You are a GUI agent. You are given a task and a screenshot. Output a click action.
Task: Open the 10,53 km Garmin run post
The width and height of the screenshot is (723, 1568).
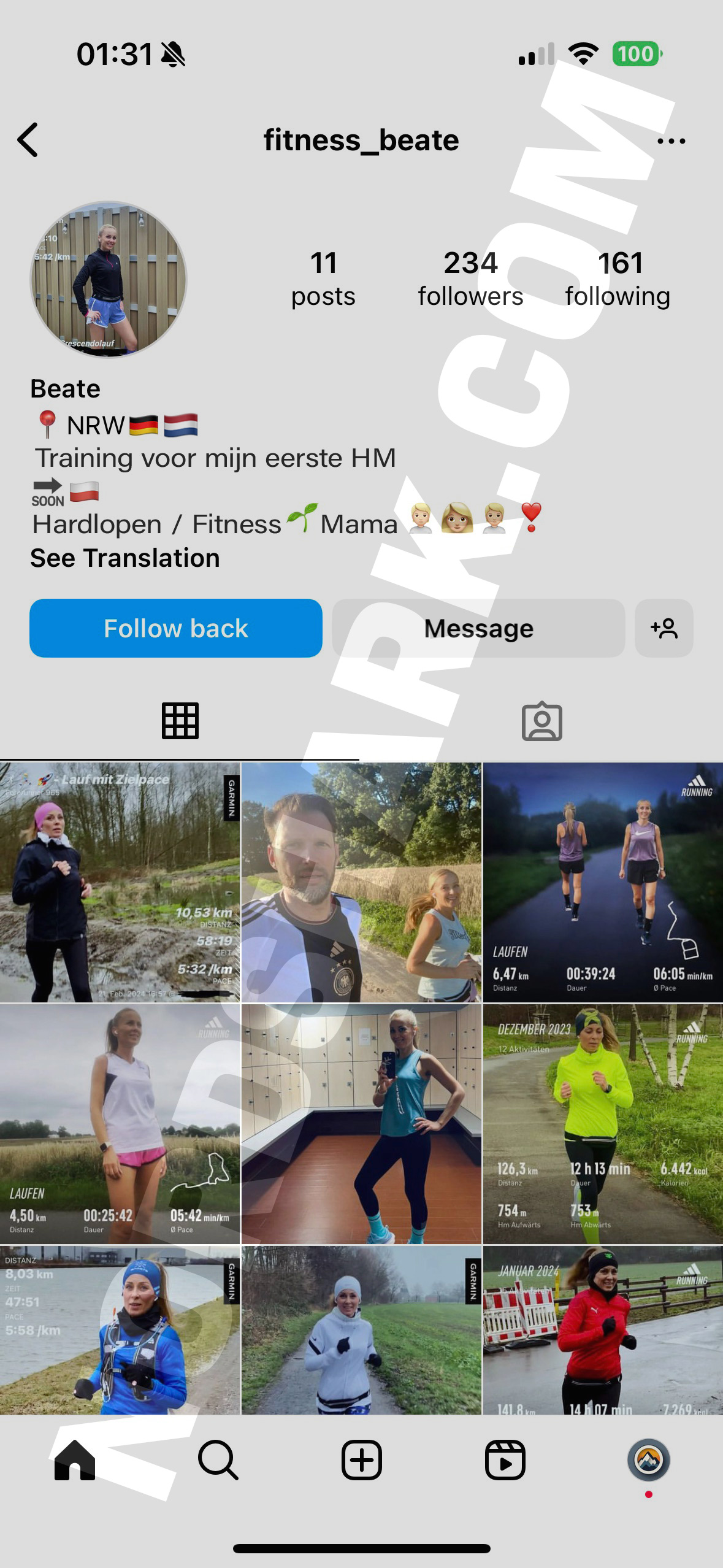(x=120, y=882)
